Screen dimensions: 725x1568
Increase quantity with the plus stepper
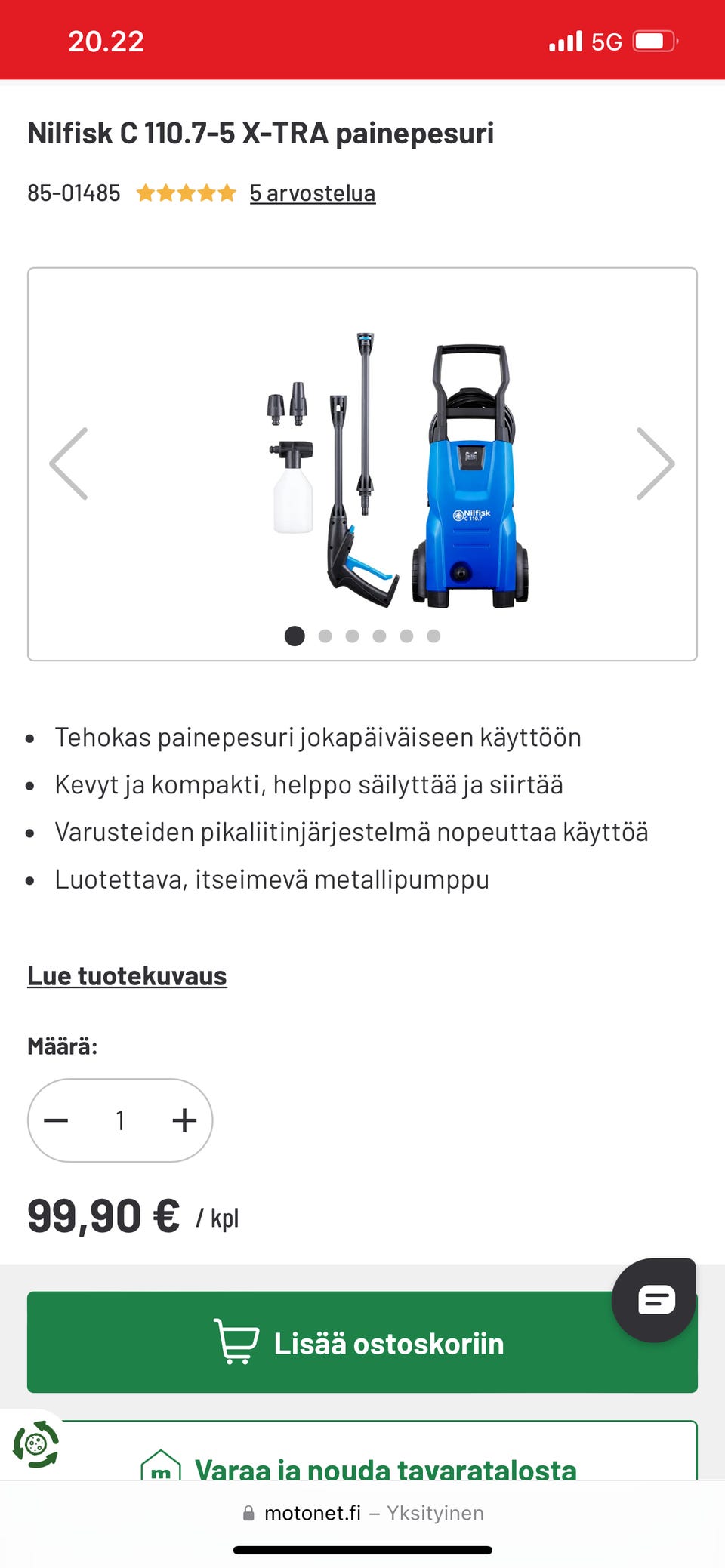pos(183,1120)
